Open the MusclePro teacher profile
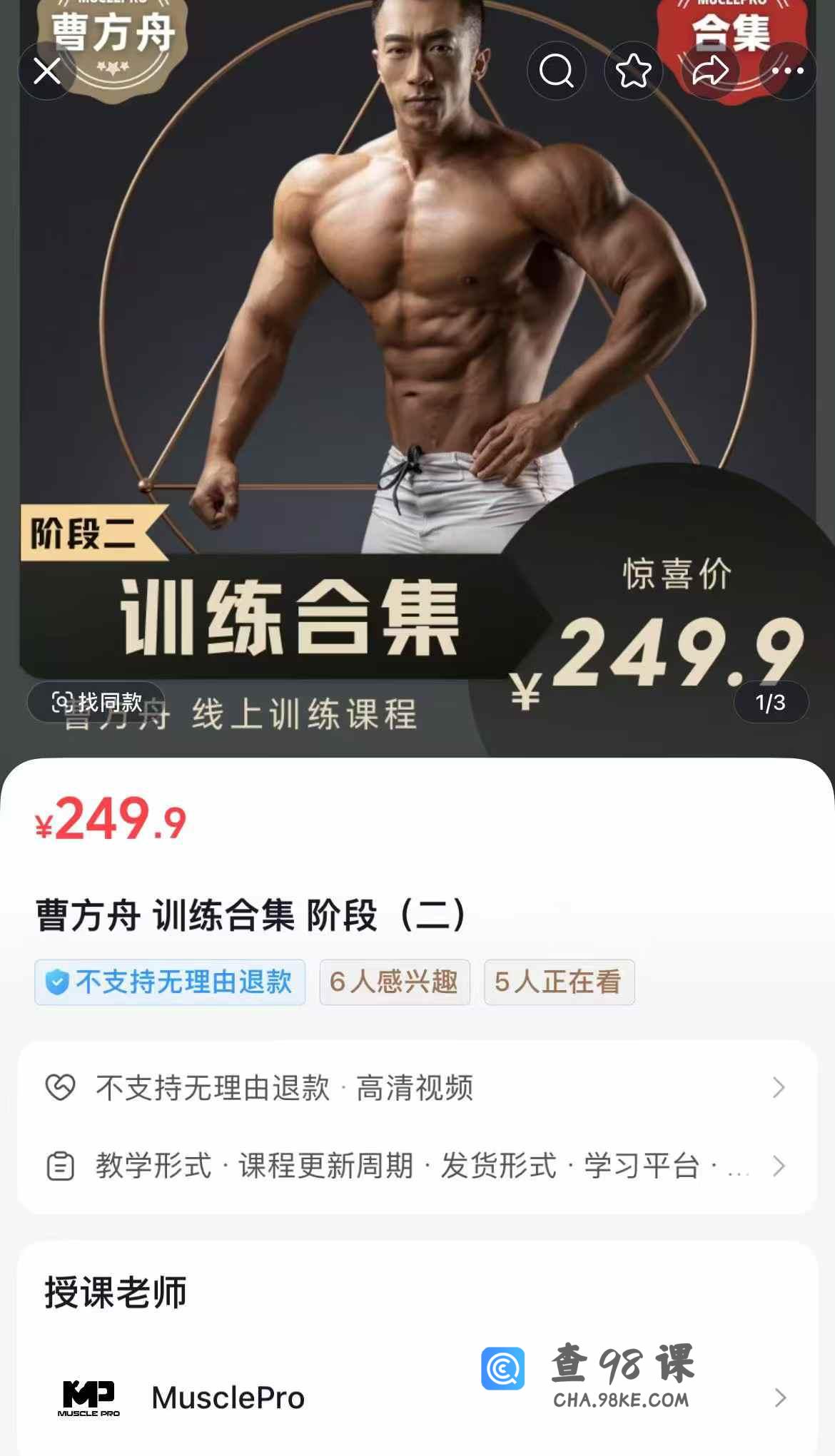The height and width of the screenshot is (1456, 835). (417, 1398)
